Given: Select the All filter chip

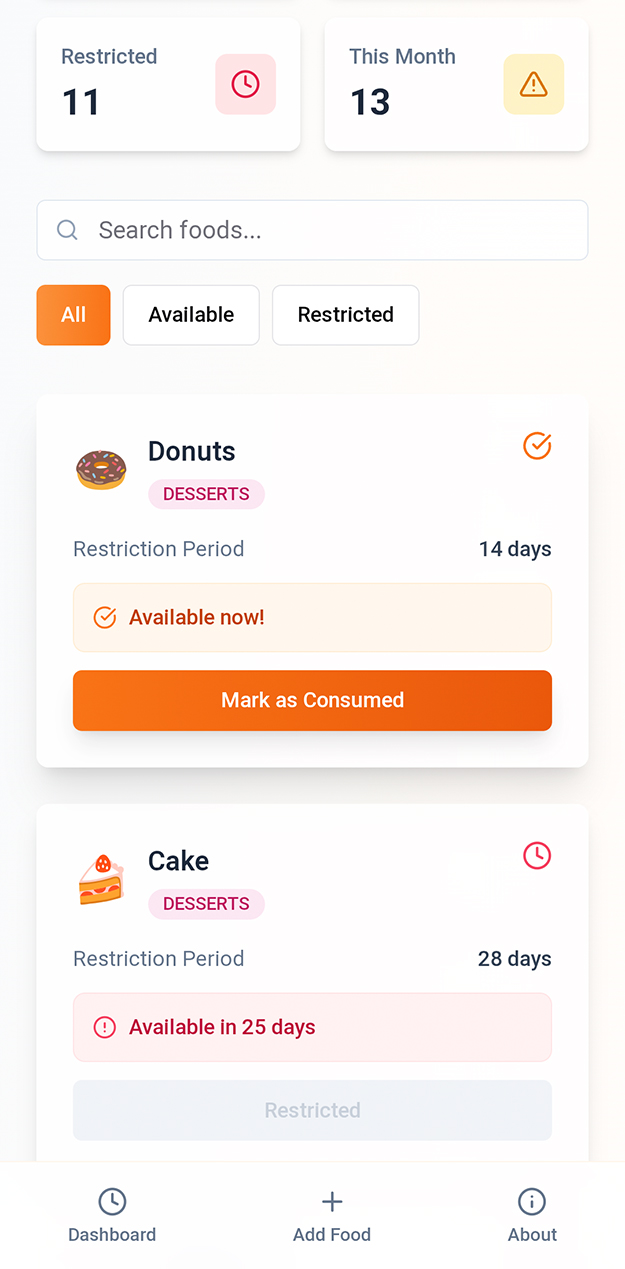Looking at the screenshot, I should [73, 315].
